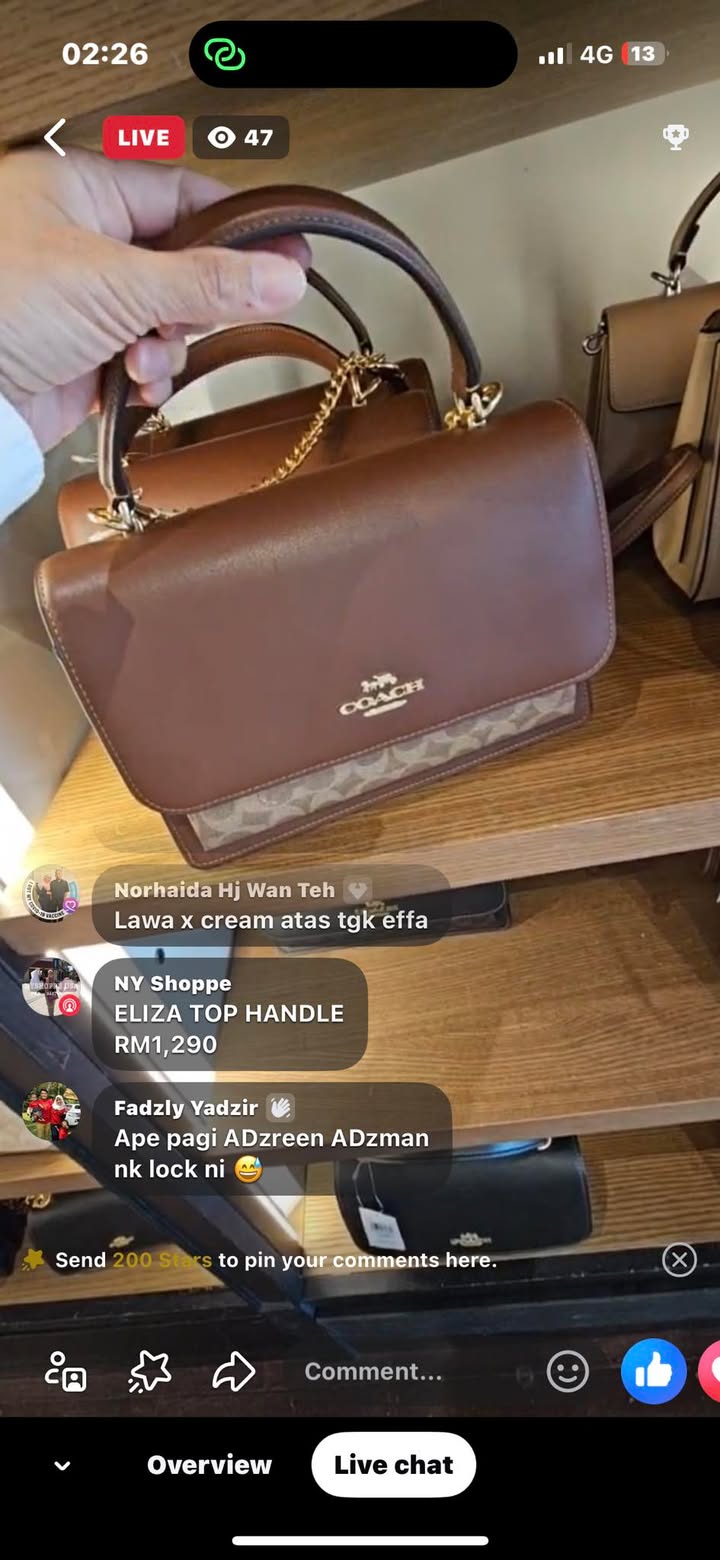The height and width of the screenshot is (1560, 720).
Task: Collapse the panel with down chevron
Action: pyautogui.click(x=62, y=1466)
